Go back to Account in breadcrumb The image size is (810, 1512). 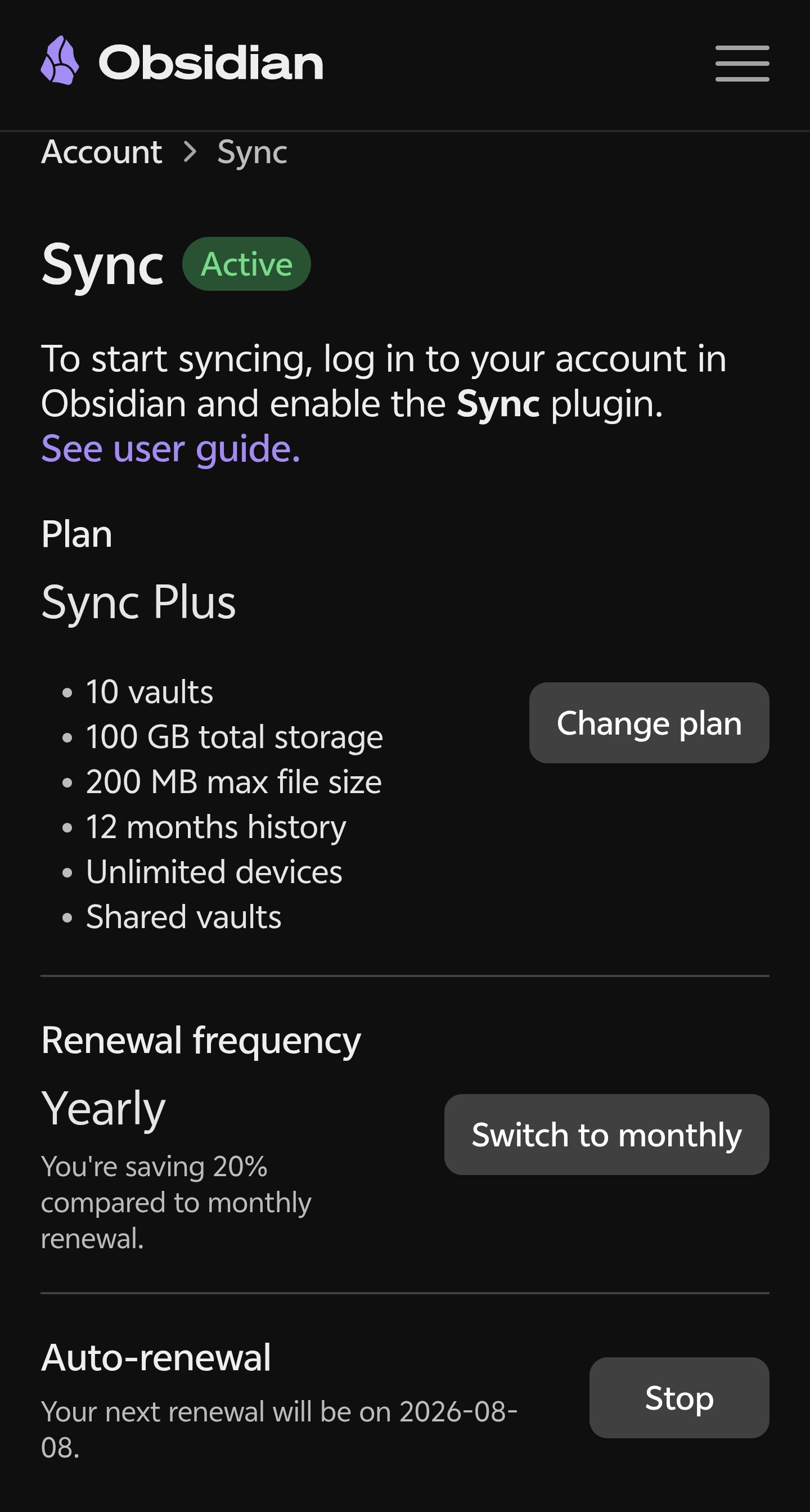click(102, 152)
